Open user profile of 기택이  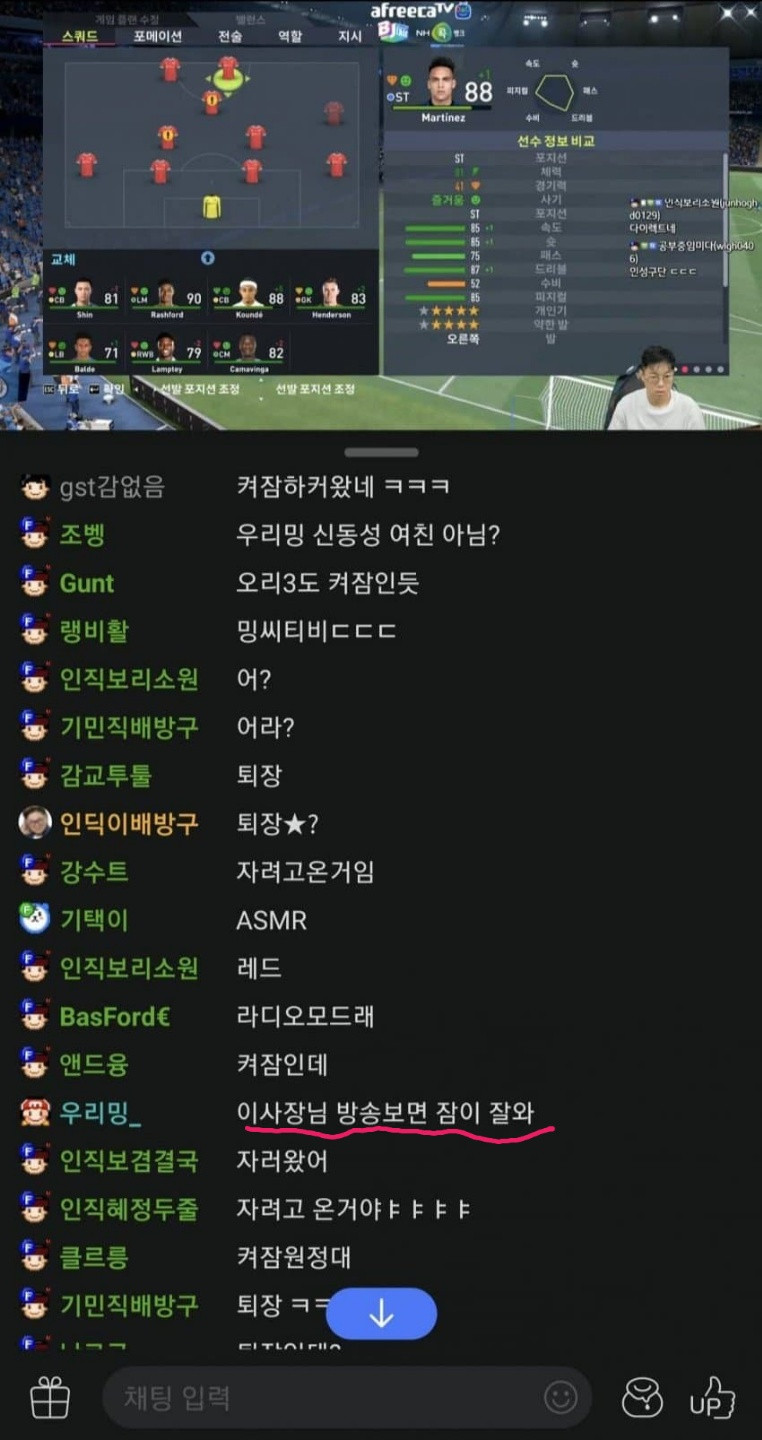point(94,920)
